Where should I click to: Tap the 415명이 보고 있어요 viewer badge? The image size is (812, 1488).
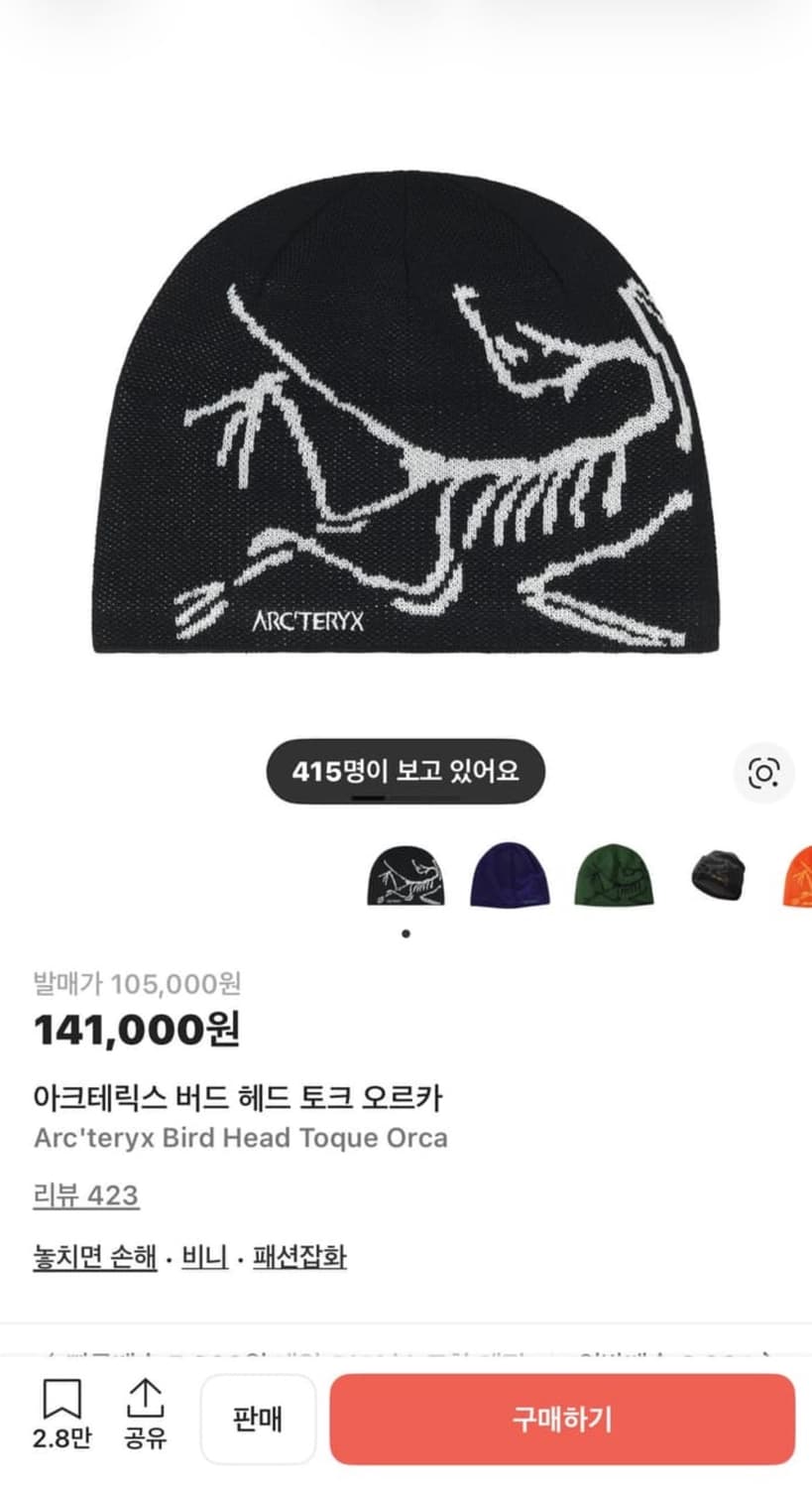point(404,771)
